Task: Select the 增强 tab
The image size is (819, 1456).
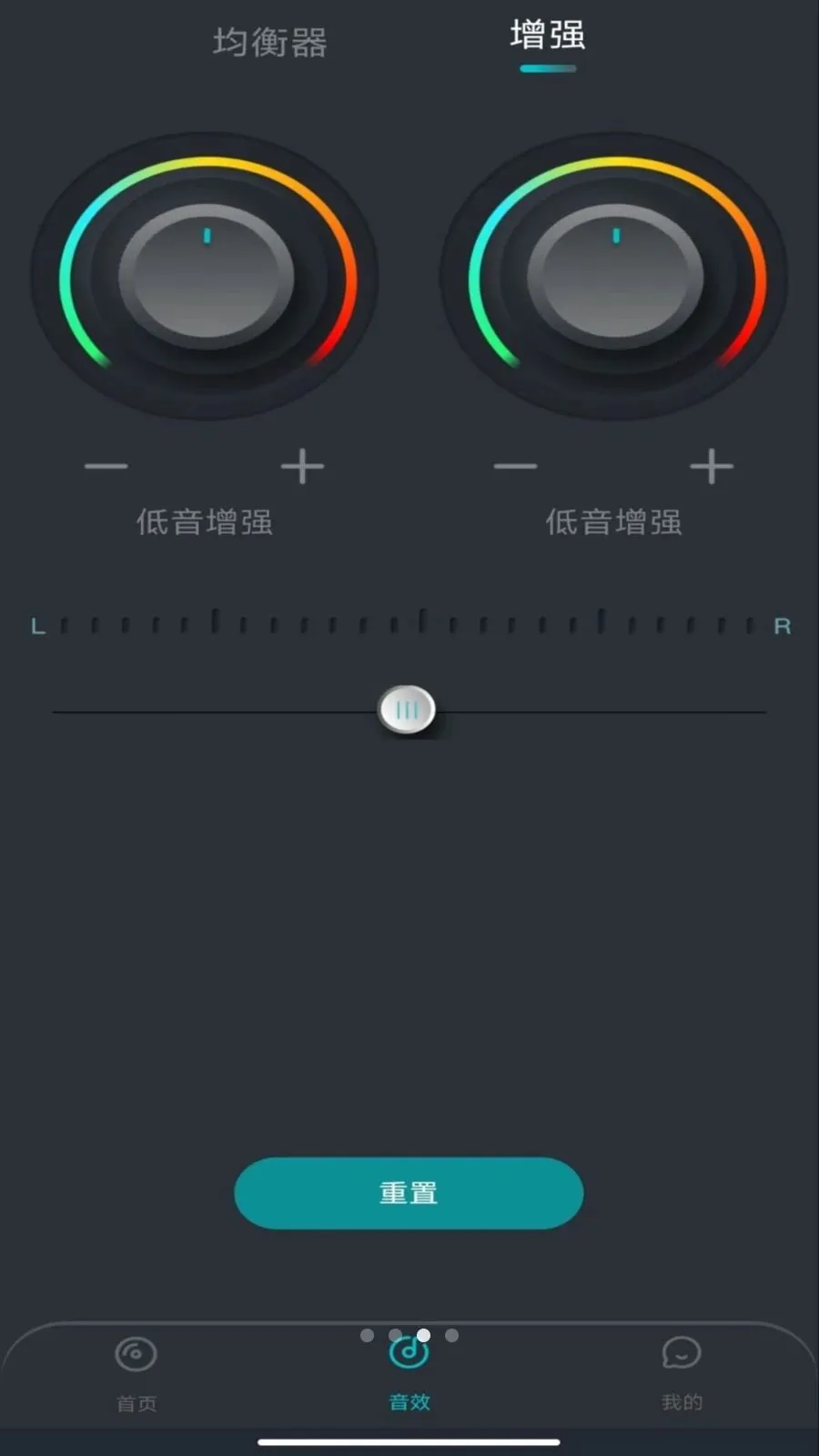Action: tap(547, 36)
